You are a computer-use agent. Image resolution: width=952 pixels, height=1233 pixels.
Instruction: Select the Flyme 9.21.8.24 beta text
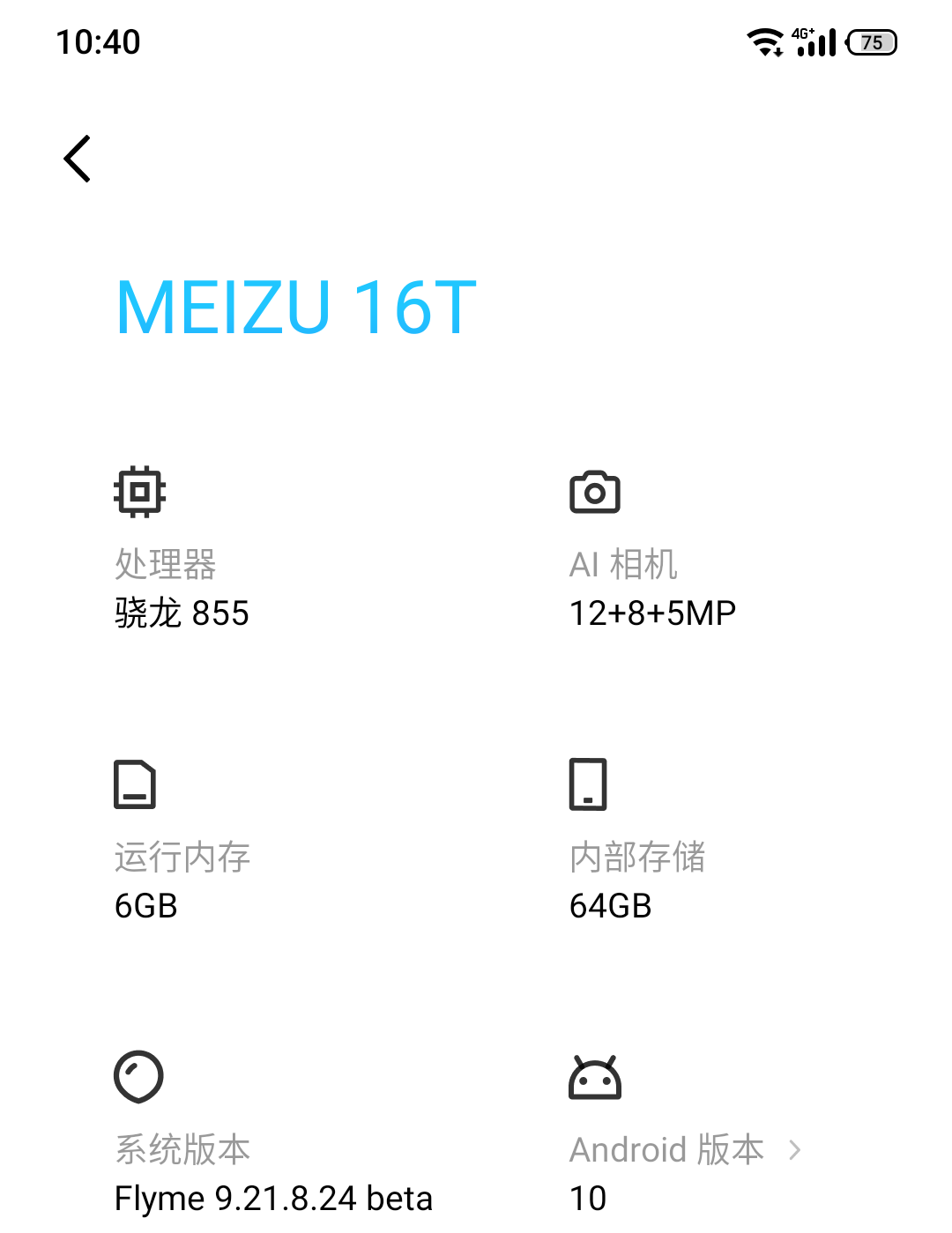tap(274, 1198)
